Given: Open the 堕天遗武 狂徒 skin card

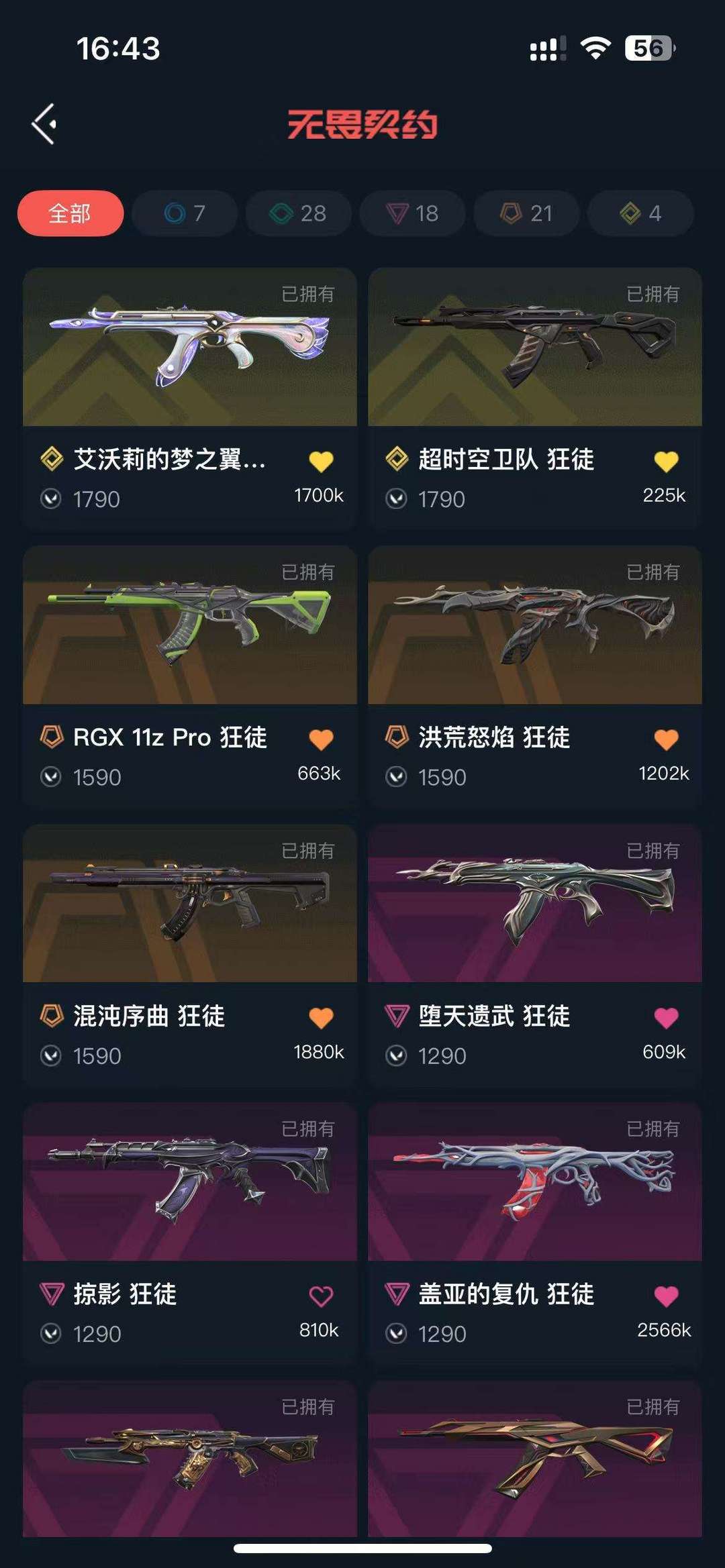Looking at the screenshot, I should tap(535, 955).
